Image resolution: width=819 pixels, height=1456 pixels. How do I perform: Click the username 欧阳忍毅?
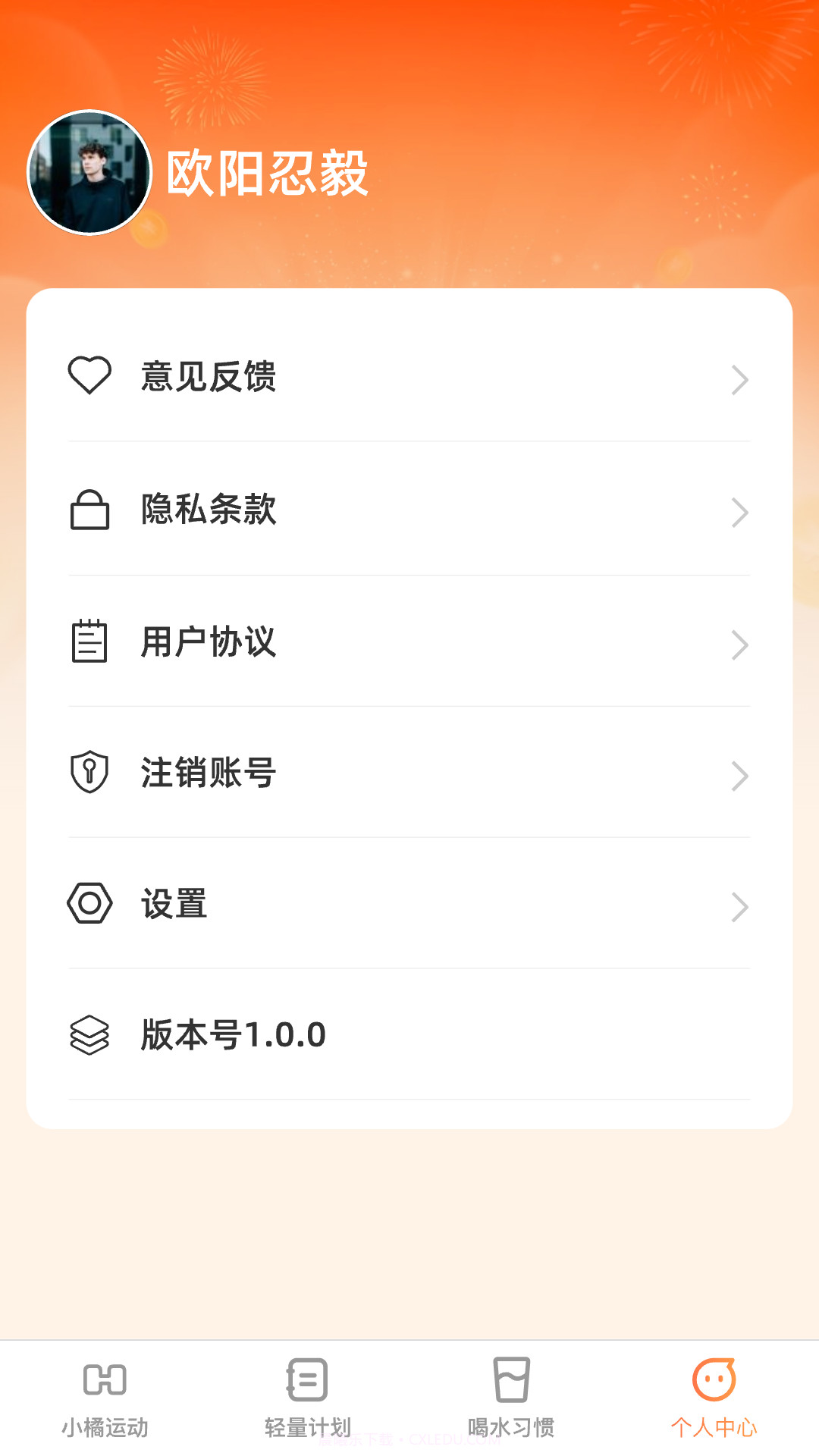267,173
